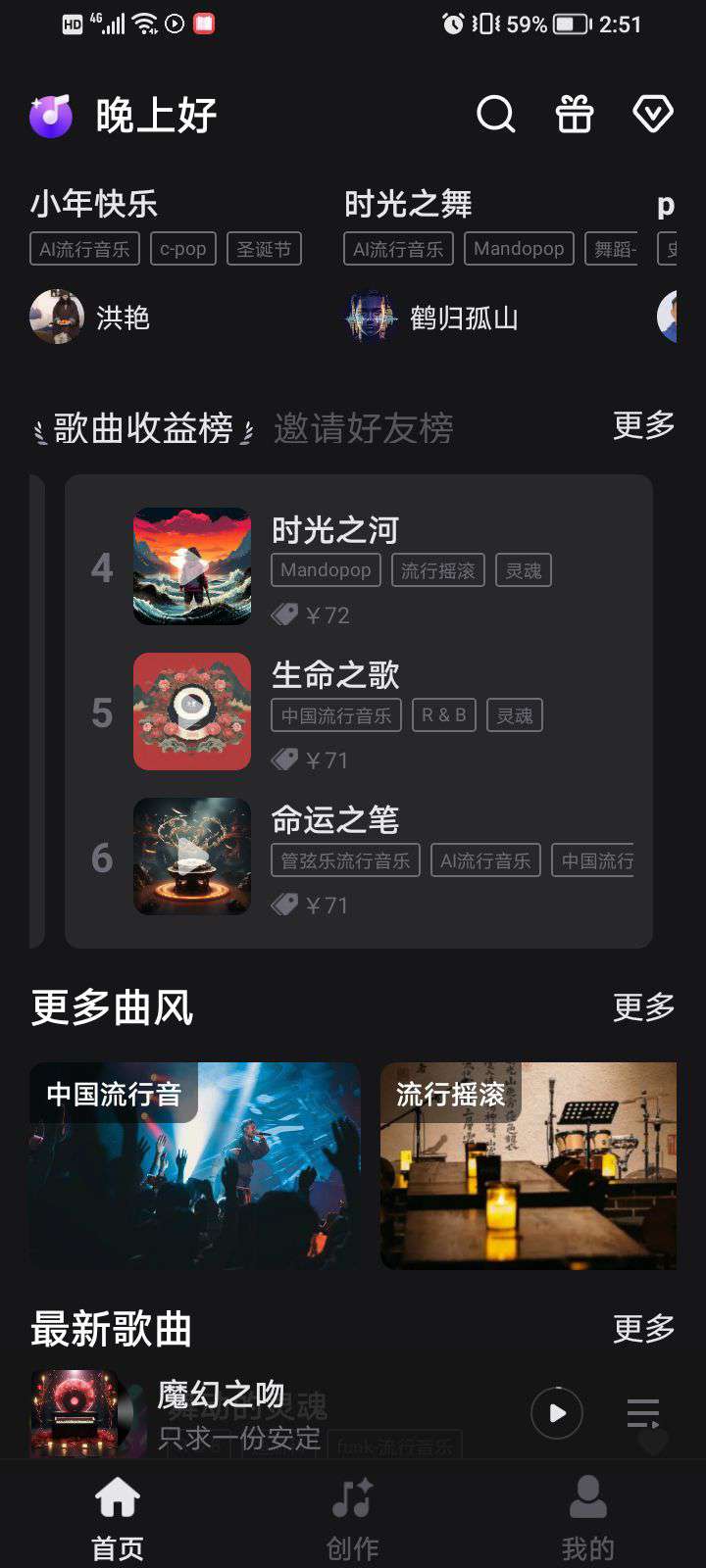Image resolution: width=706 pixels, height=1568 pixels.
Task: Go to the 创作 tab
Action: tap(352, 1519)
